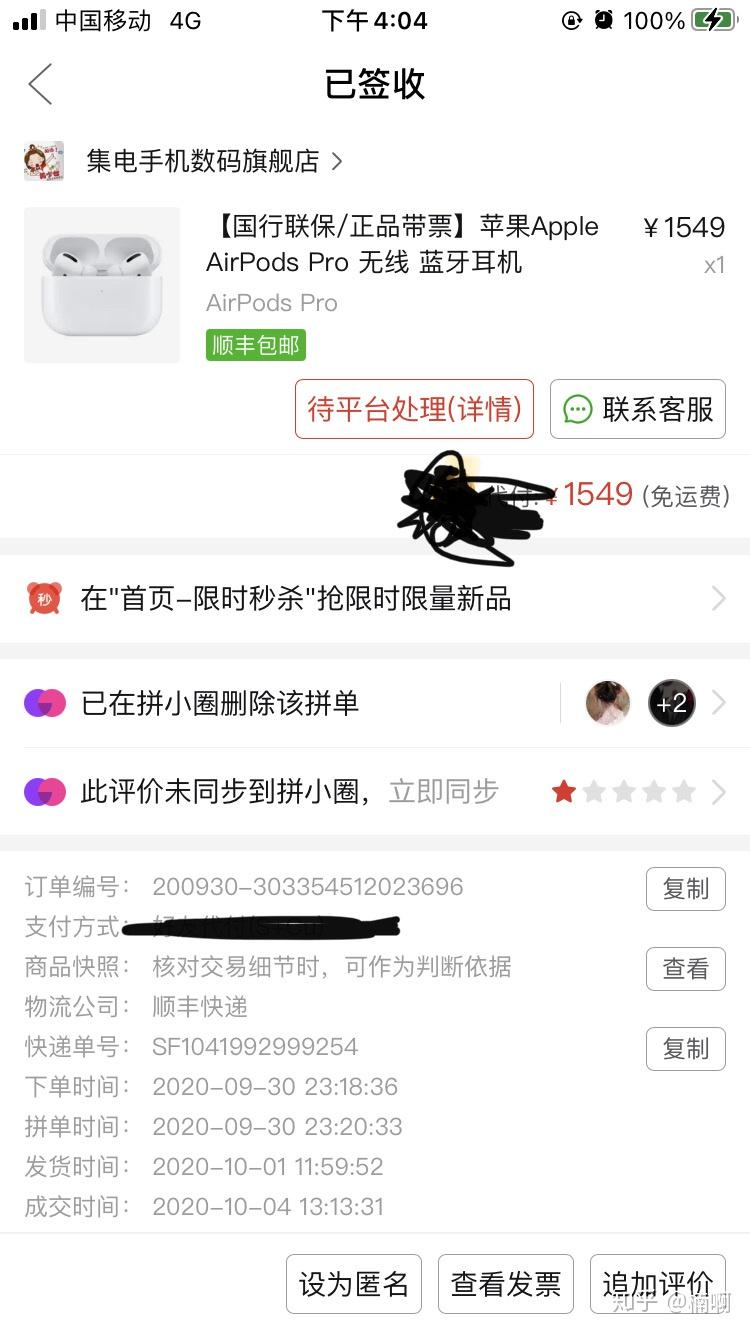This screenshot has width=750, height=1334.
Task: Open the AirPods Pro product thumbnail
Action: (x=102, y=285)
